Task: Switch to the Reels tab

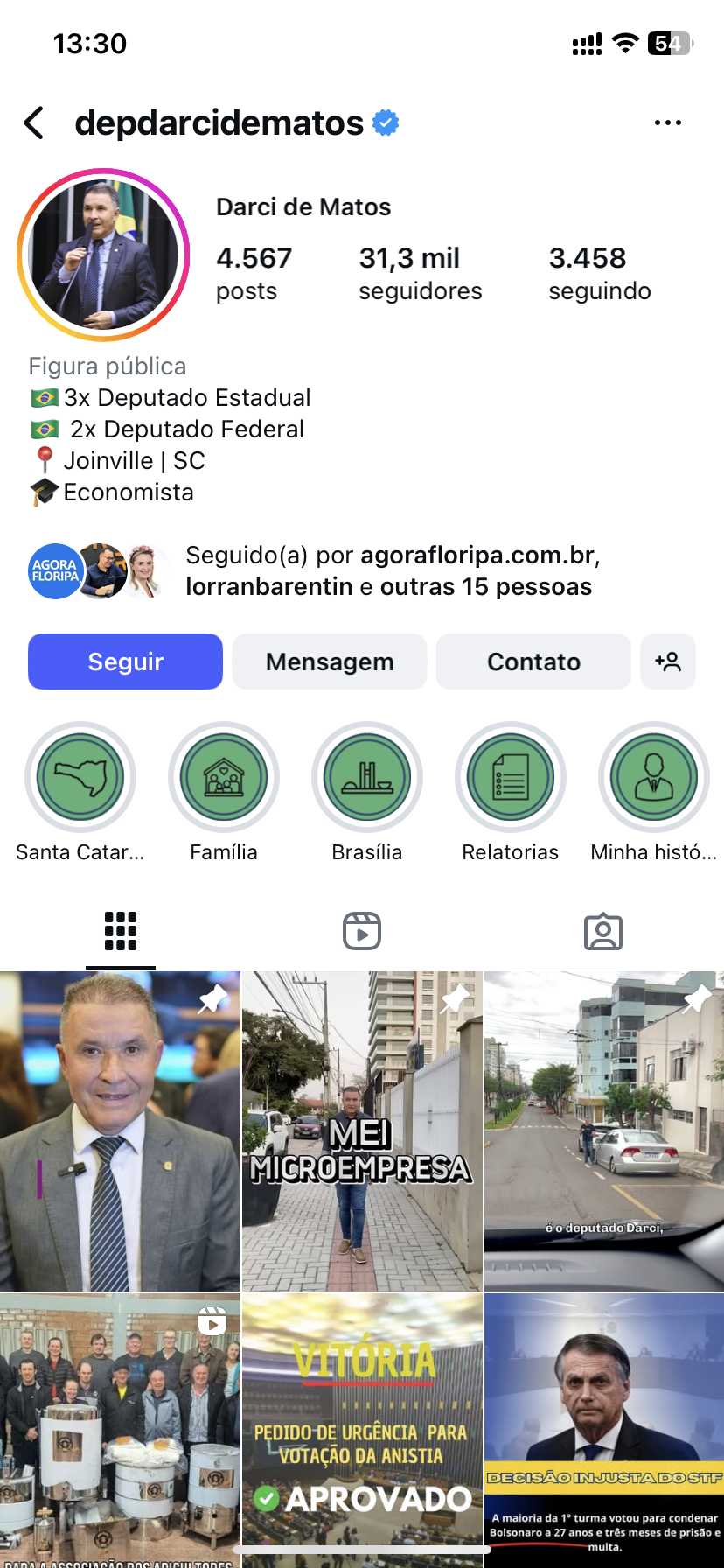Action: tap(362, 931)
